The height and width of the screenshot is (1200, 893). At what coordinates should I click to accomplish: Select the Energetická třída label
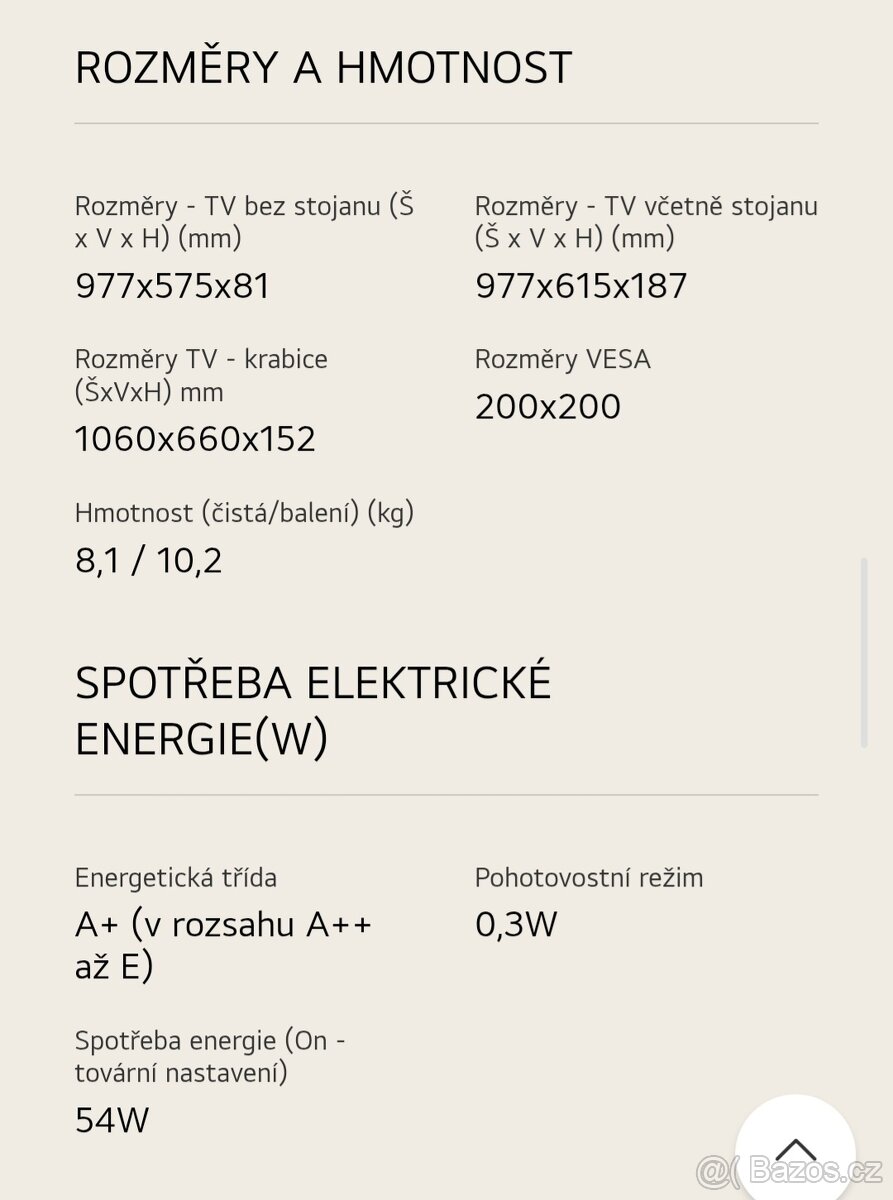(x=176, y=877)
